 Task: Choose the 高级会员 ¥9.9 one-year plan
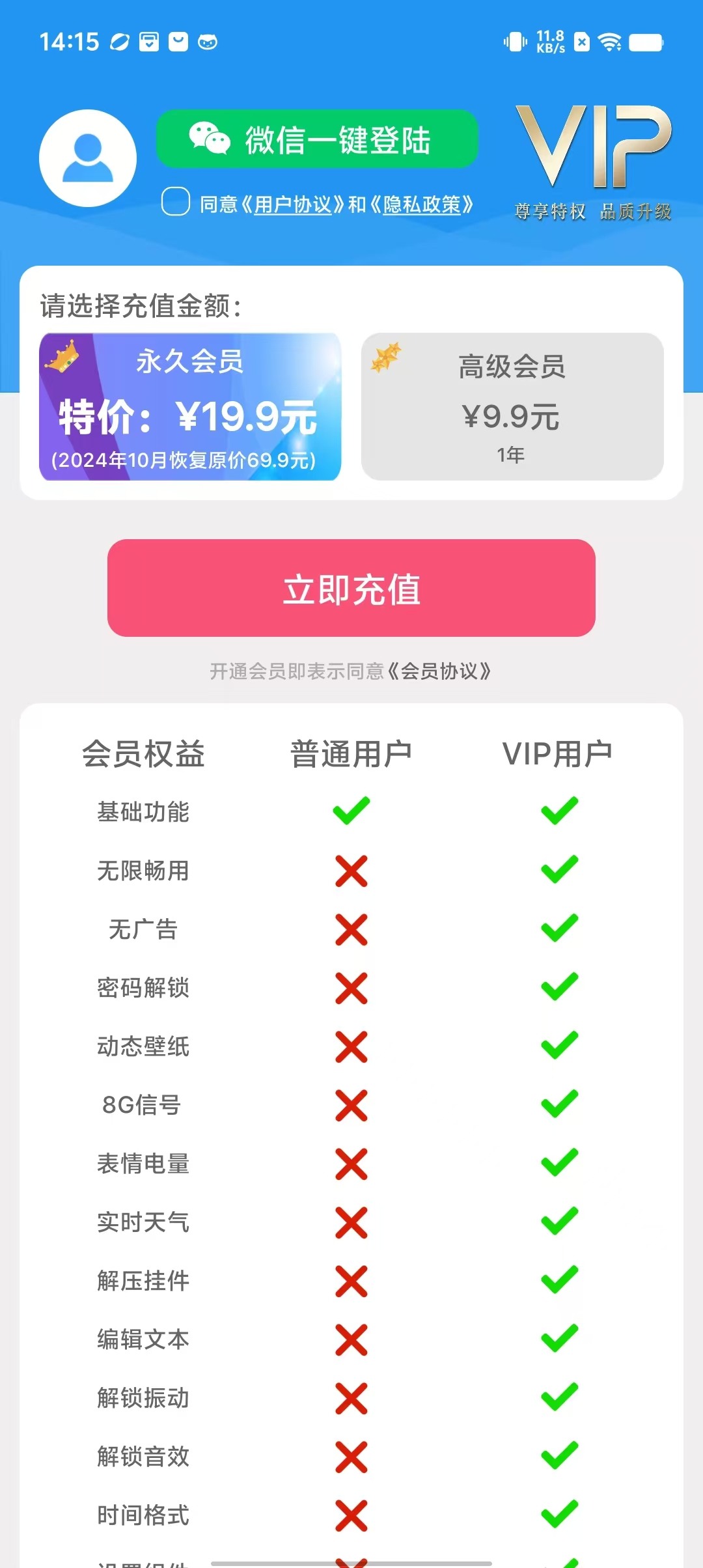point(512,407)
